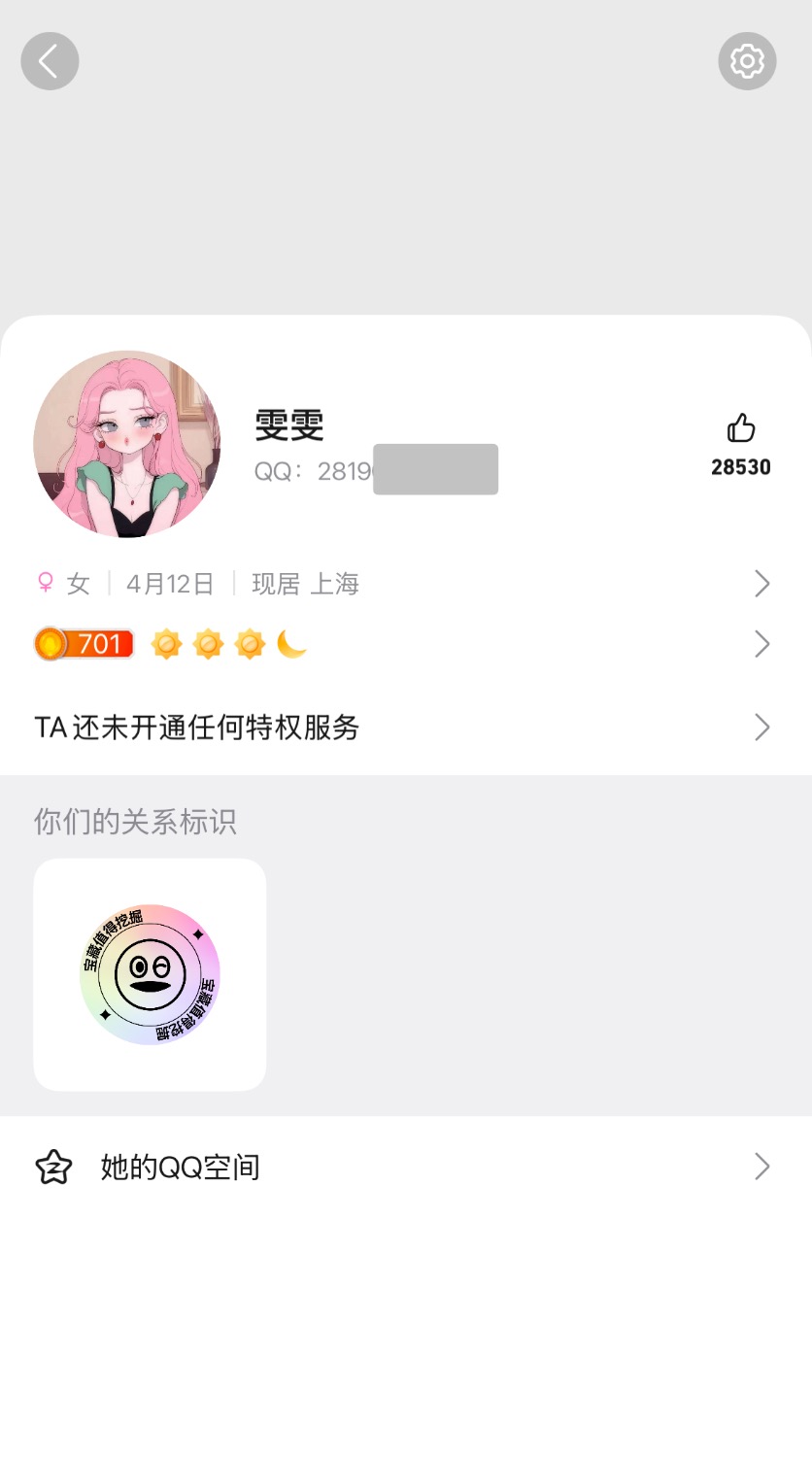Go back using the top arrow
The image size is (812, 1457).
pyautogui.click(x=50, y=61)
